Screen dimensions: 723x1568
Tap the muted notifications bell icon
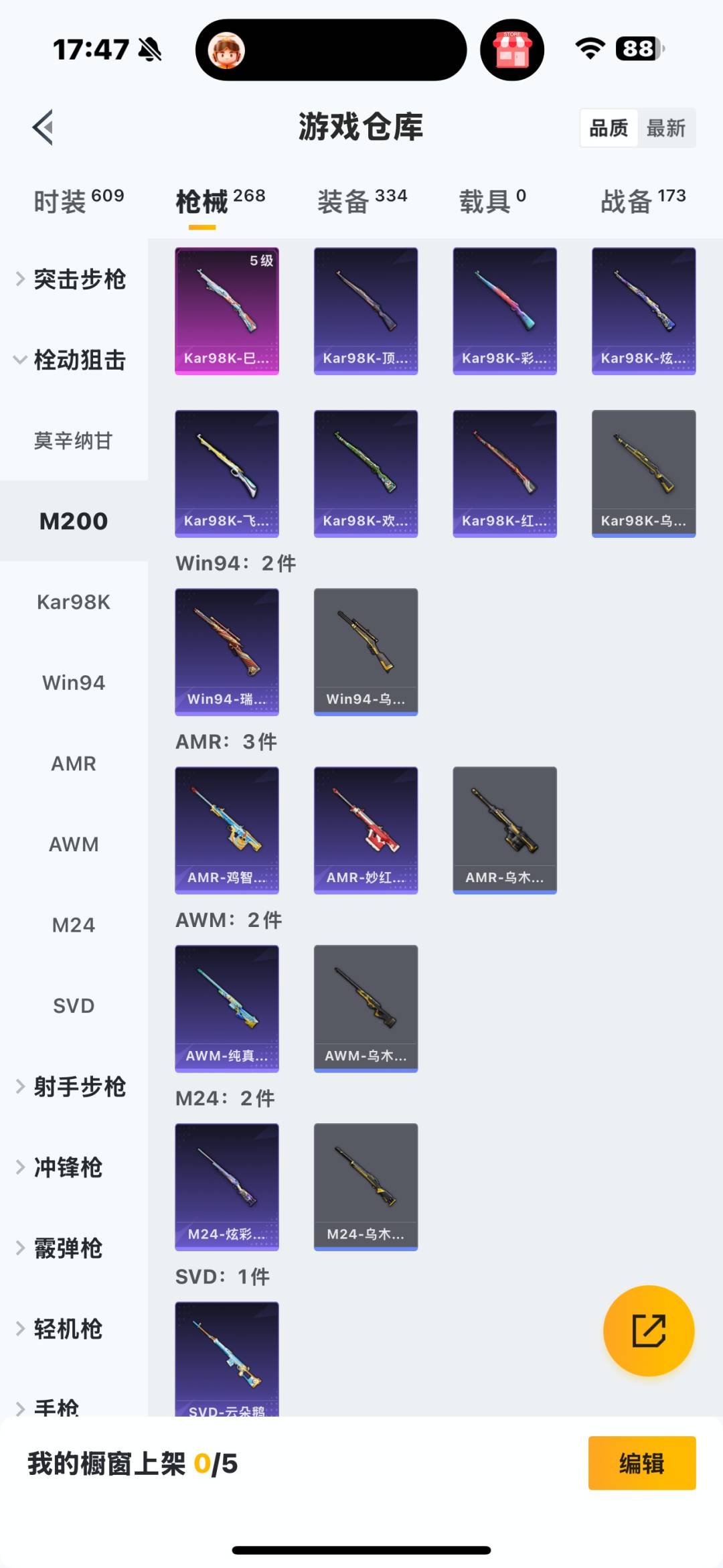149,50
